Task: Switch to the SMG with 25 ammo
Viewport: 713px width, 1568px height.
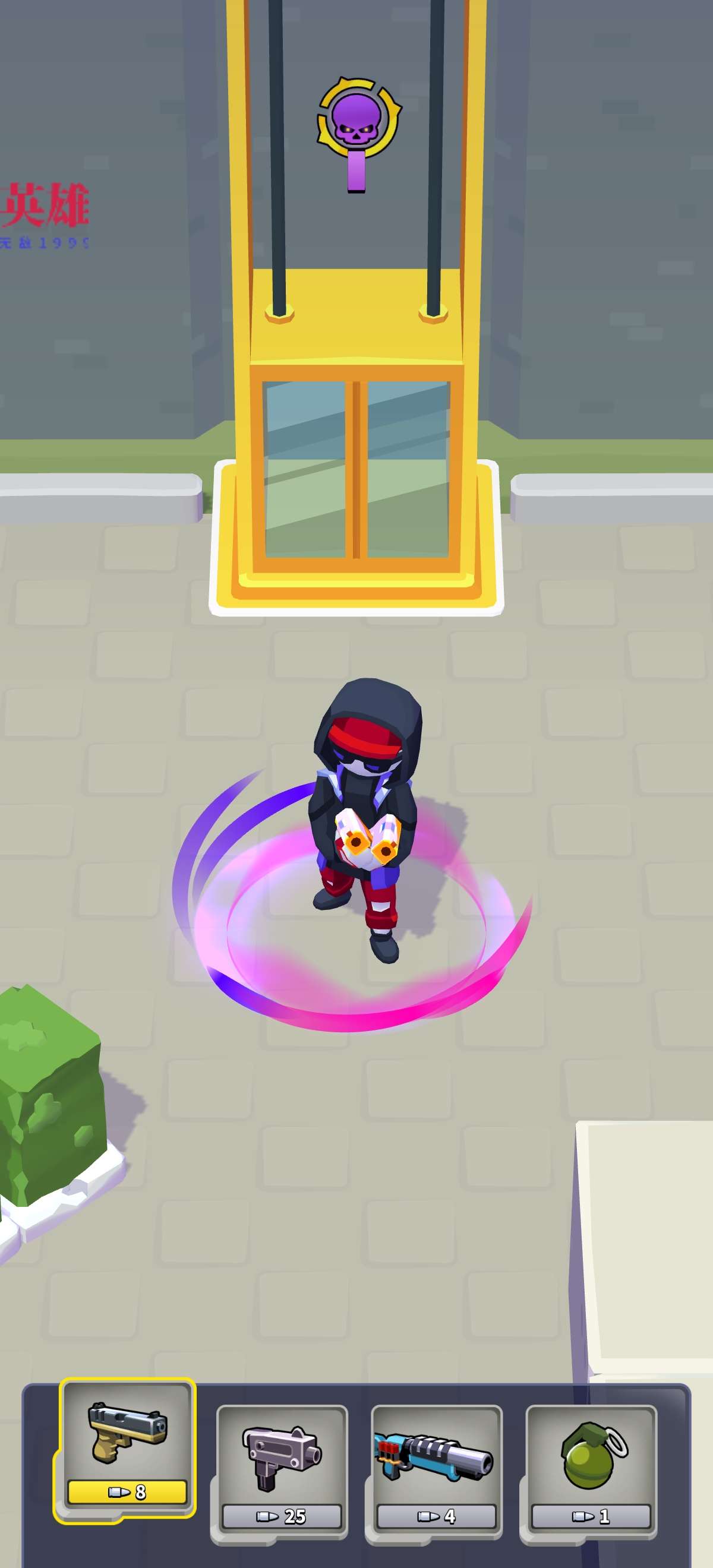Action: click(281, 1469)
